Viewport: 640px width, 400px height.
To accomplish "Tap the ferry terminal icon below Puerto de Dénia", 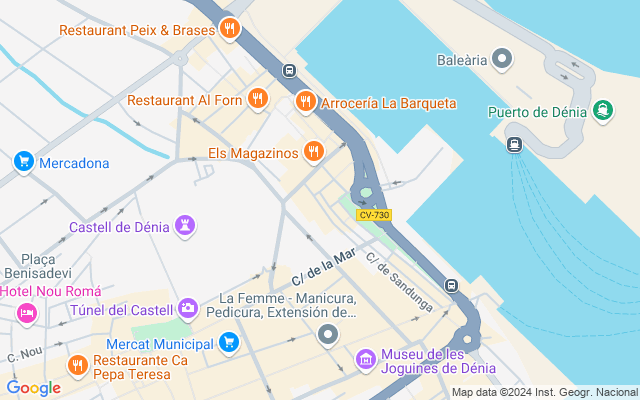I will tap(514, 144).
